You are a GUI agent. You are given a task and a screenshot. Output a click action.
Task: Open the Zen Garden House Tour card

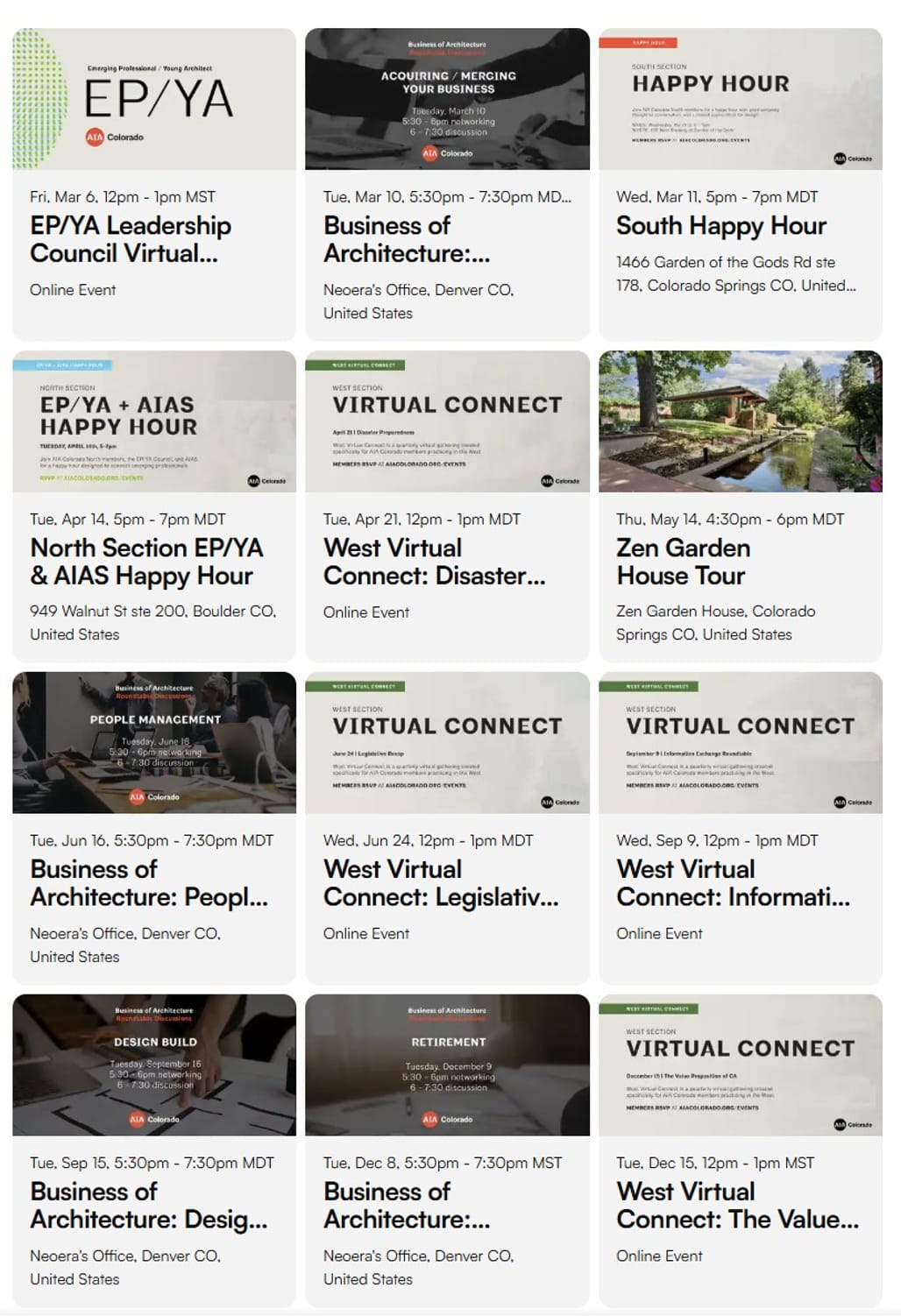pyautogui.click(x=741, y=506)
